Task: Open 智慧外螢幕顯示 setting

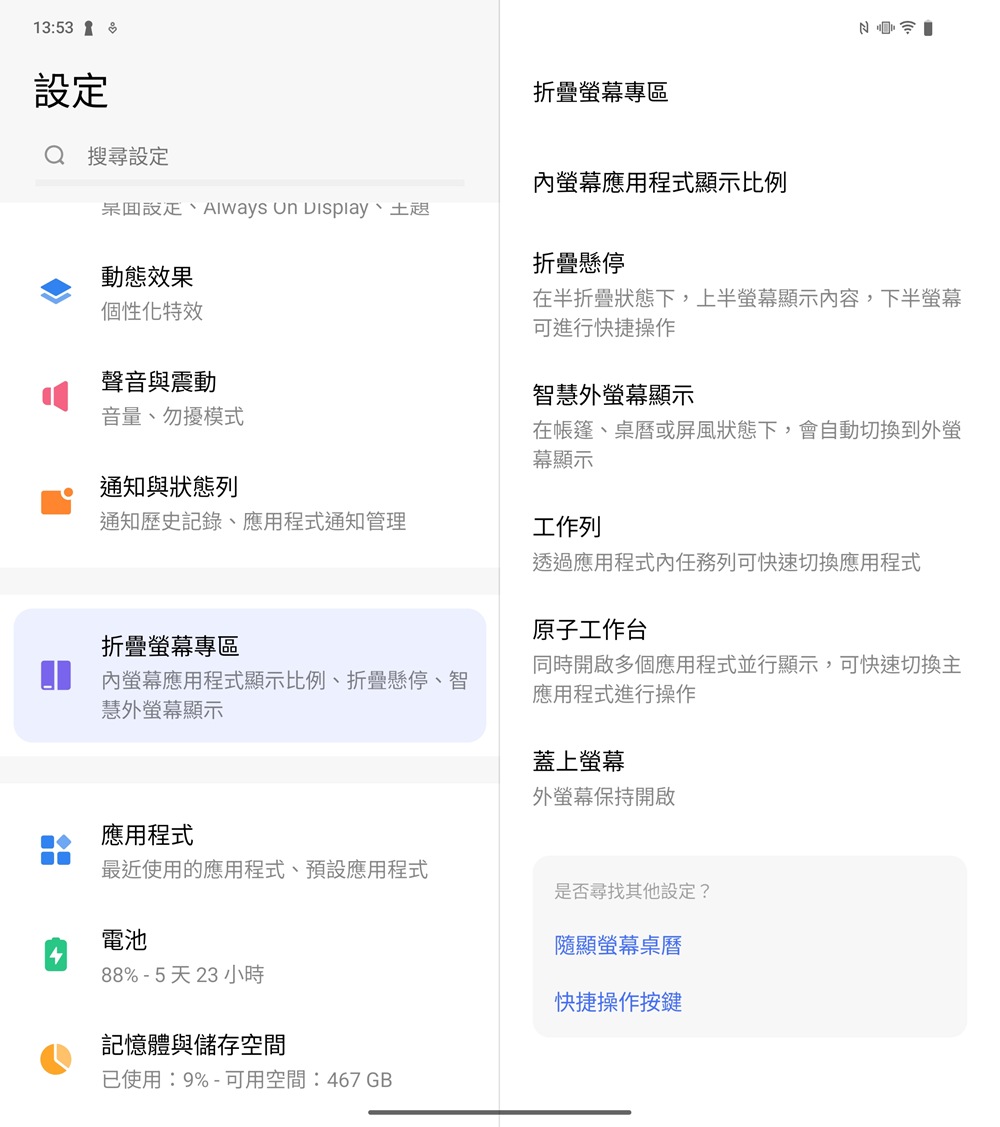Action: (748, 426)
